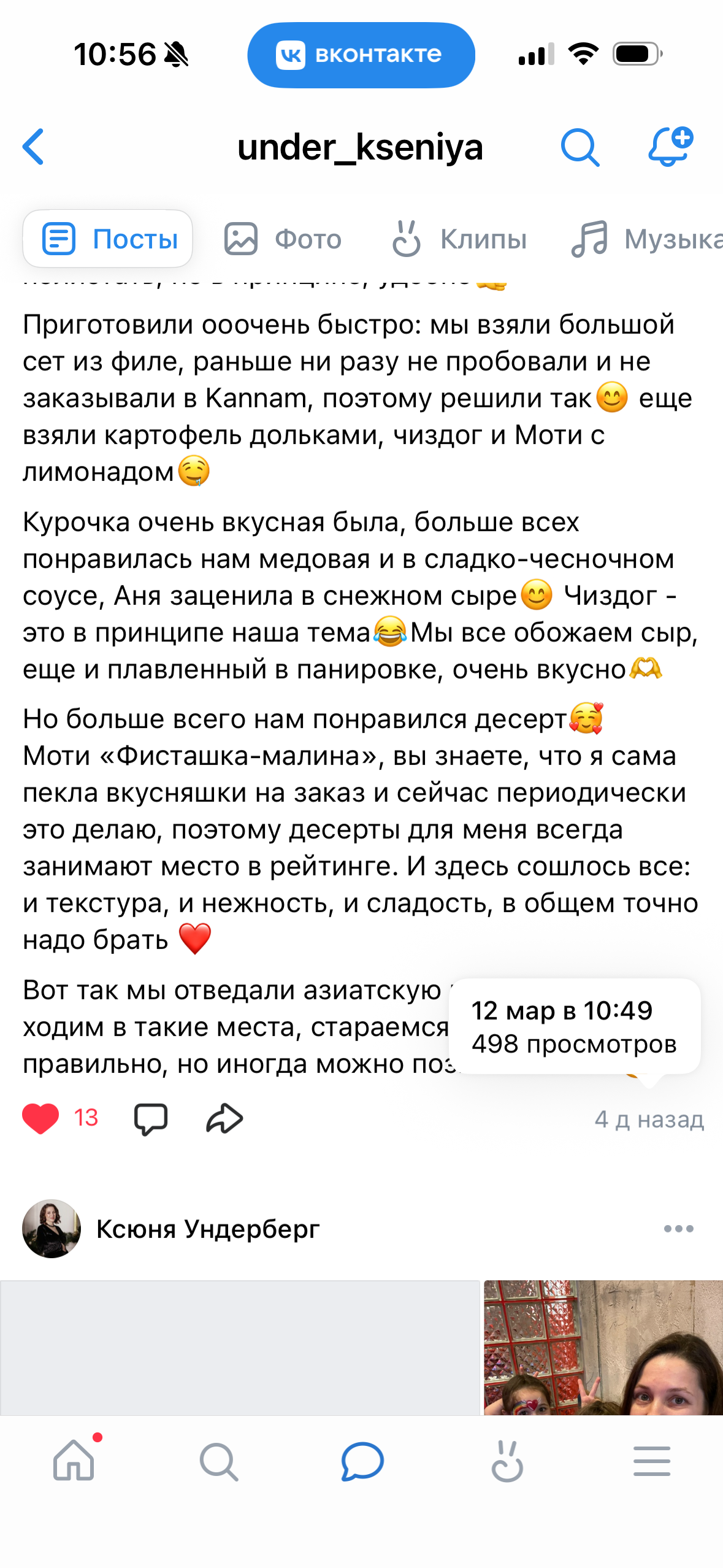The image size is (723, 1568).
Task: Open the bottom menu with three lines
Action: [x=651, y=1461]
